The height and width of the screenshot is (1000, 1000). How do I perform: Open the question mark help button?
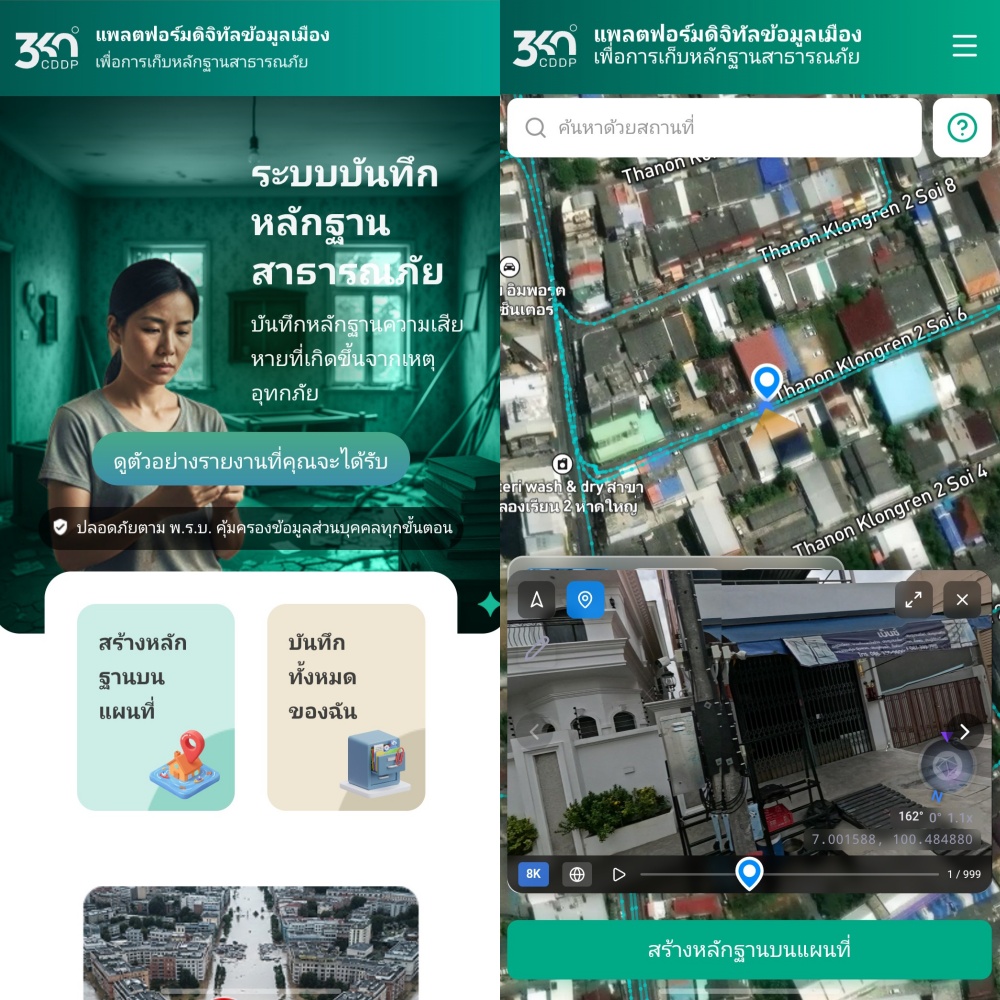click(x=961, y=127)
